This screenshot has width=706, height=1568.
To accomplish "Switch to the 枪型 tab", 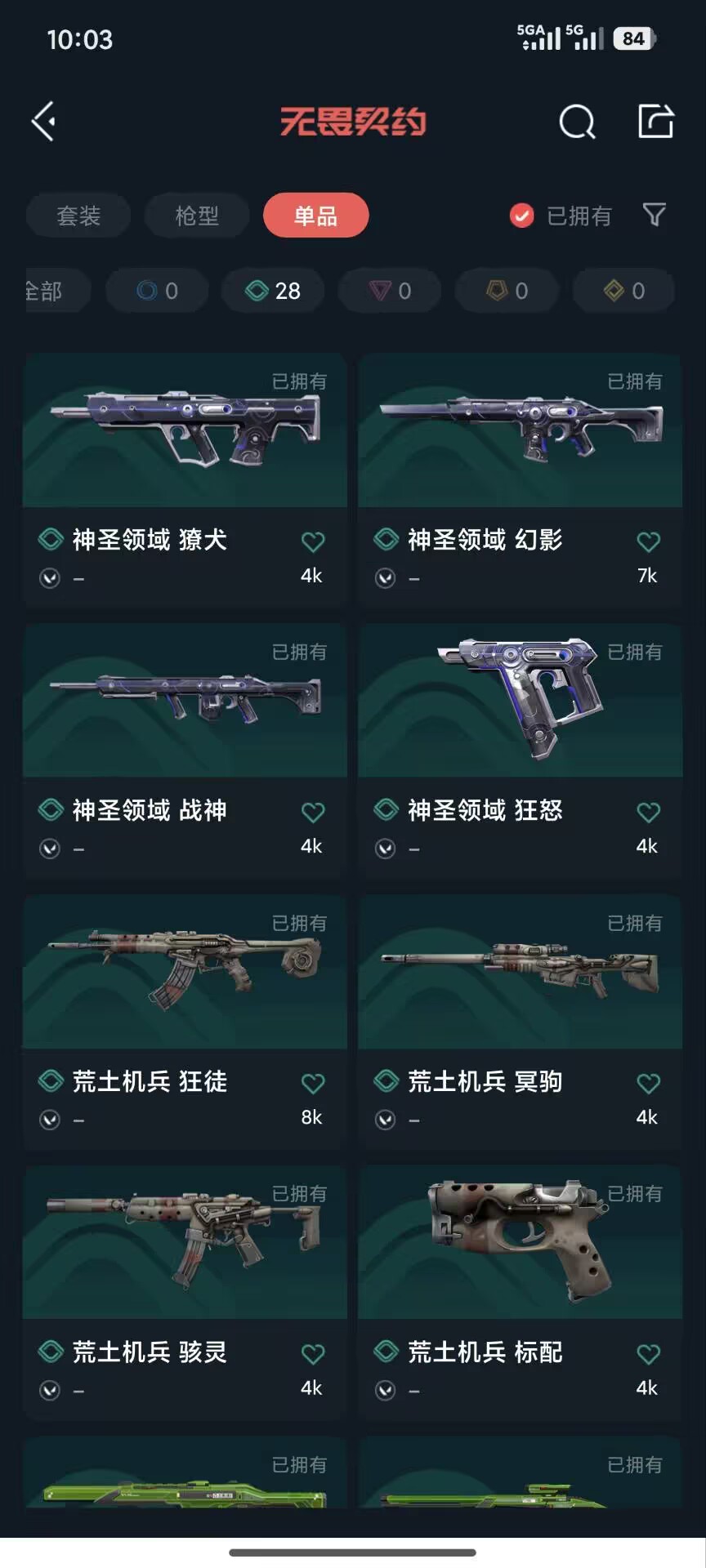I will coord(197,216).
